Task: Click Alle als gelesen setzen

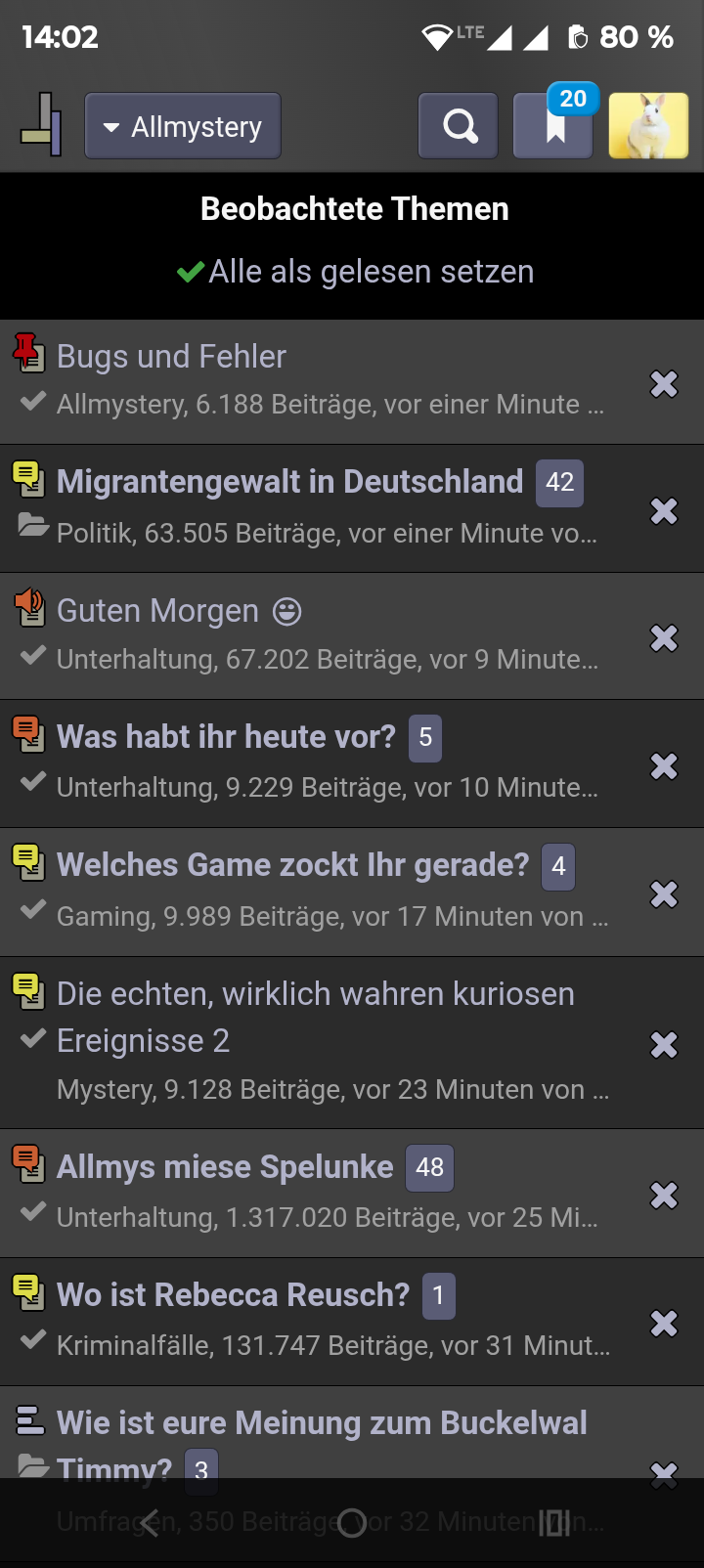Action: 370,271
